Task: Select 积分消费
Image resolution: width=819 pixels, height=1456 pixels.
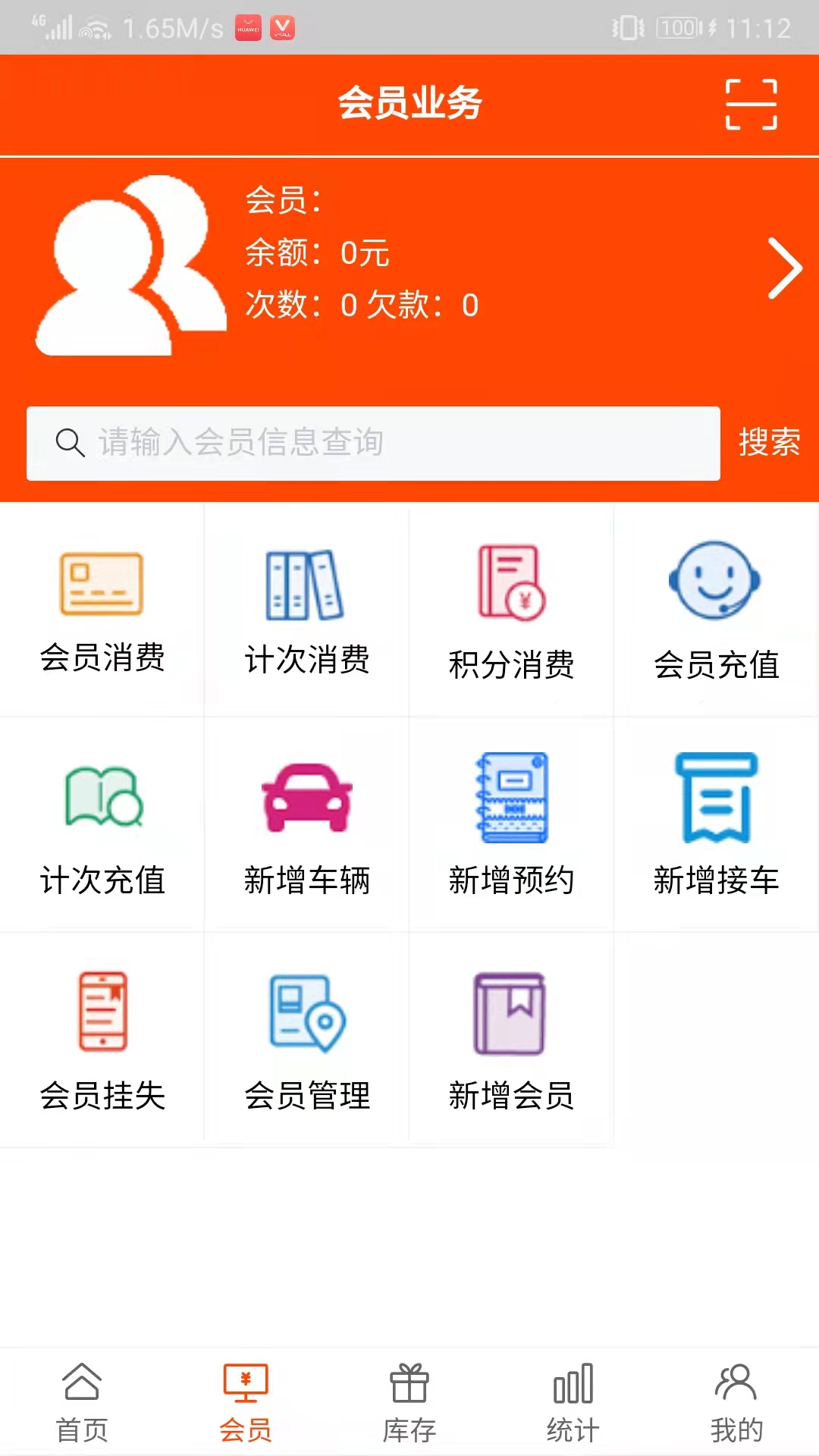Action: click(x=512, y=611)
